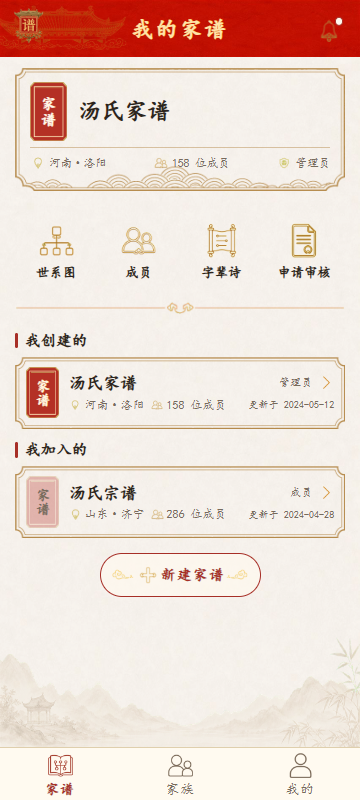Open 汤氏宗谱 under 我加入的

[180, 502]
